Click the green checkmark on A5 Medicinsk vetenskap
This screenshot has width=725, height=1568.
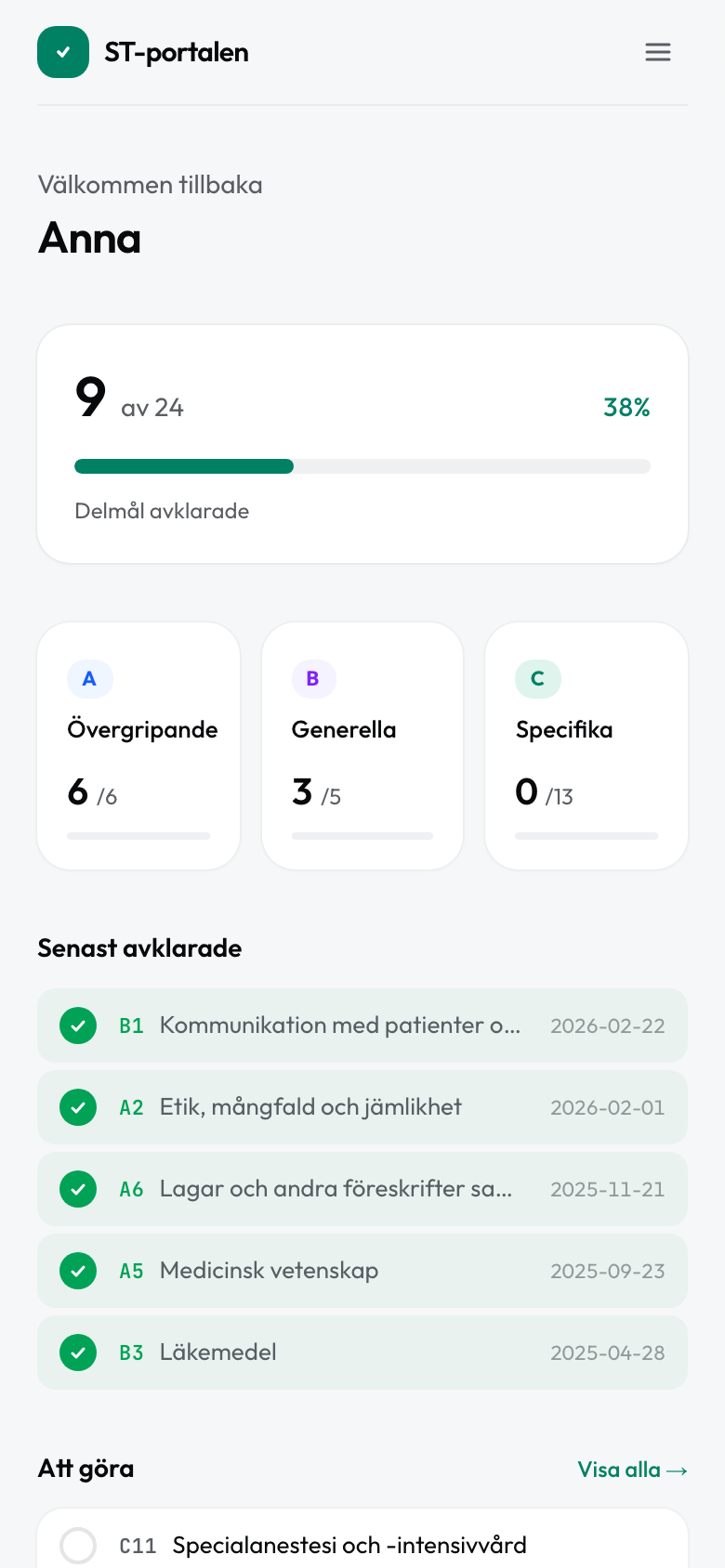pos(78,1271)
